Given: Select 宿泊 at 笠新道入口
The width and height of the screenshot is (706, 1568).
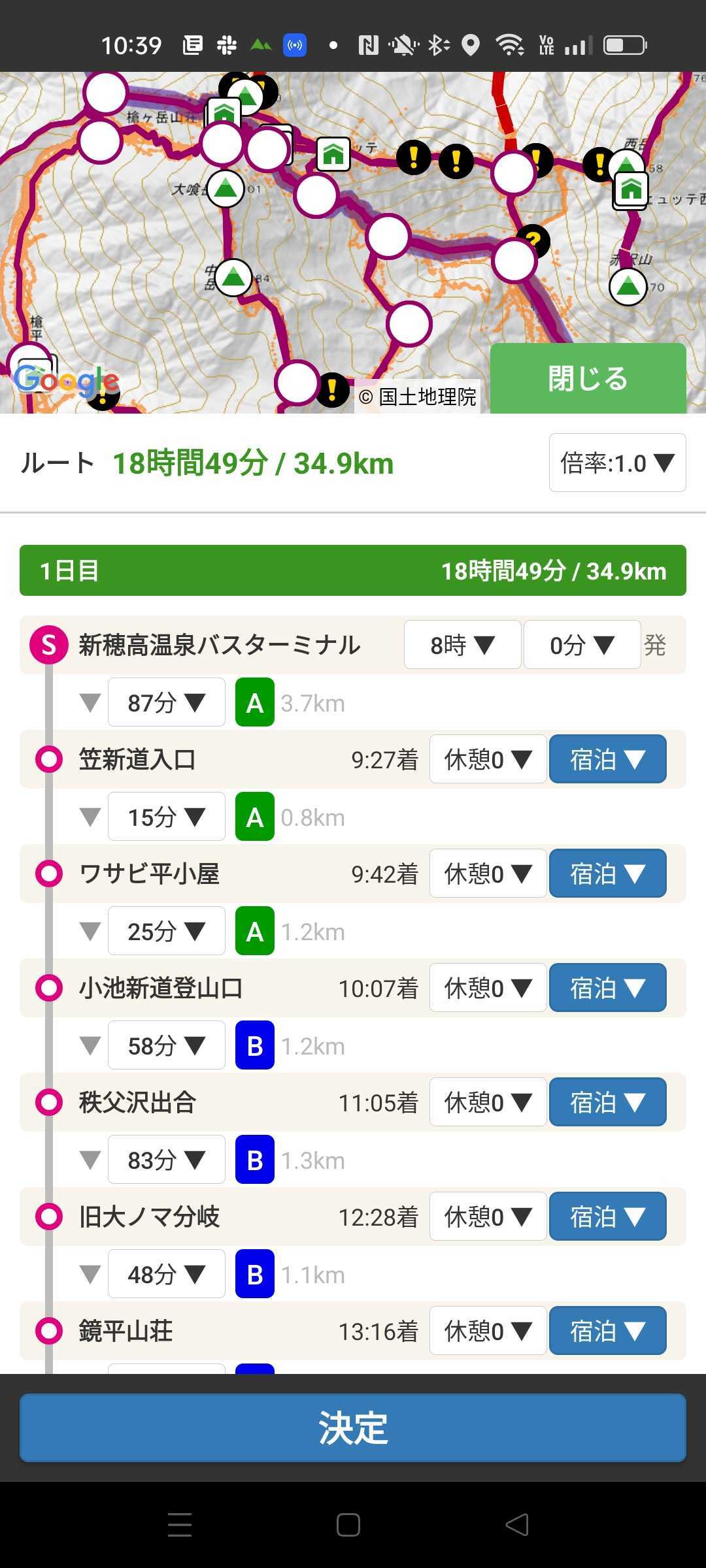Looking at the screenshot, I should click(607, 759).
